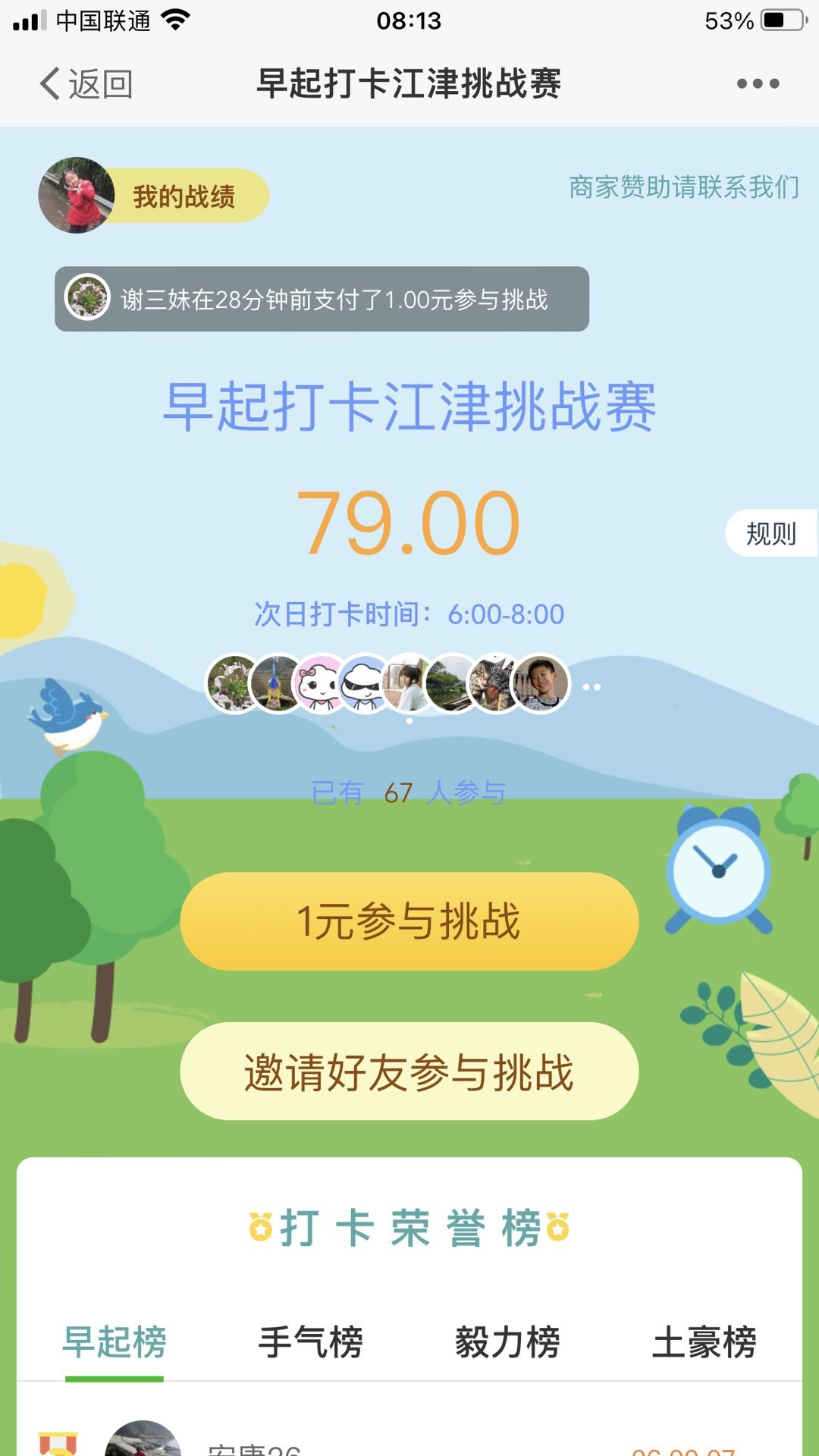View the 规则 rules
Screen dimensions: 819x1456
[x=770, y=534]
